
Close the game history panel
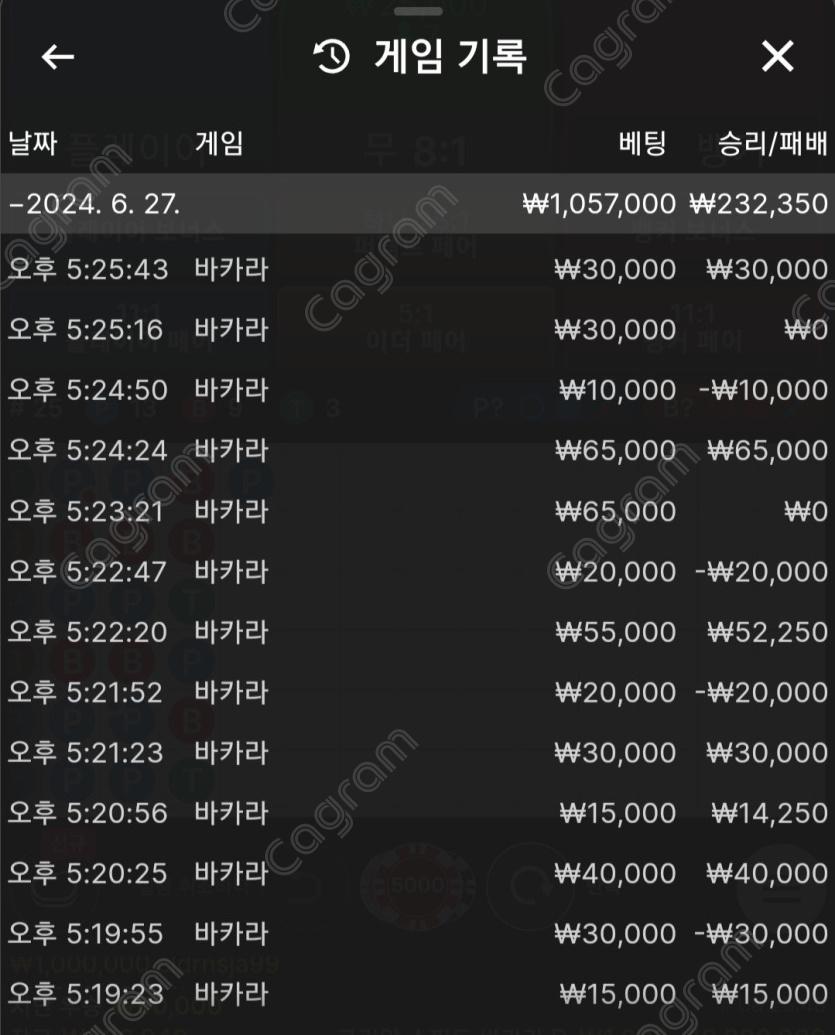click(777, 57)
